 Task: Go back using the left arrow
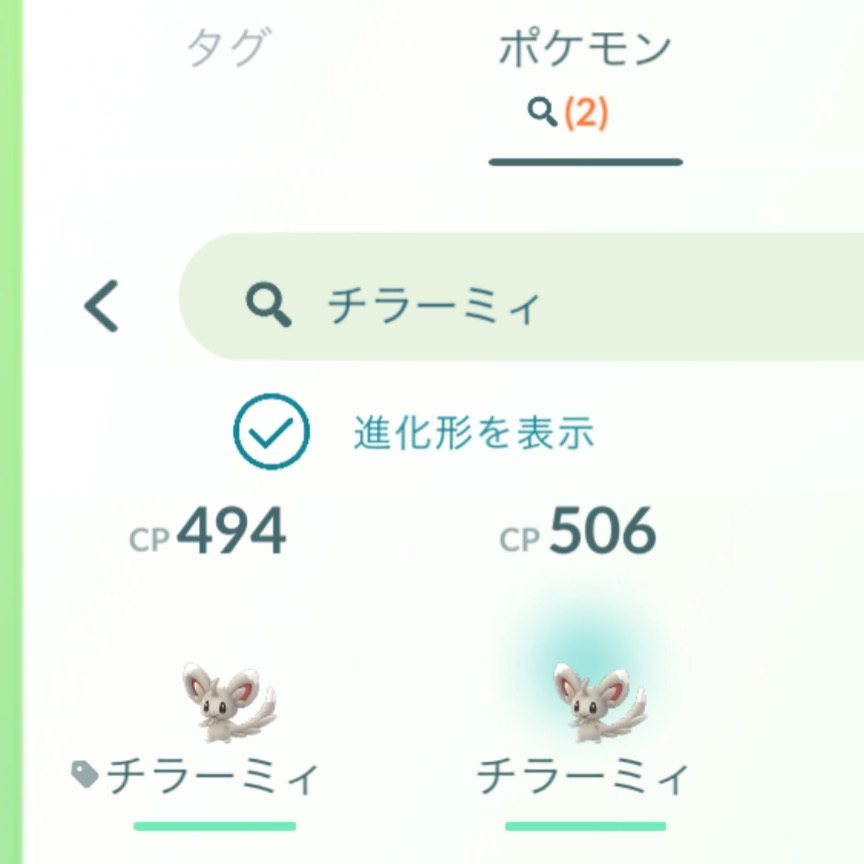tap(102, 305)
